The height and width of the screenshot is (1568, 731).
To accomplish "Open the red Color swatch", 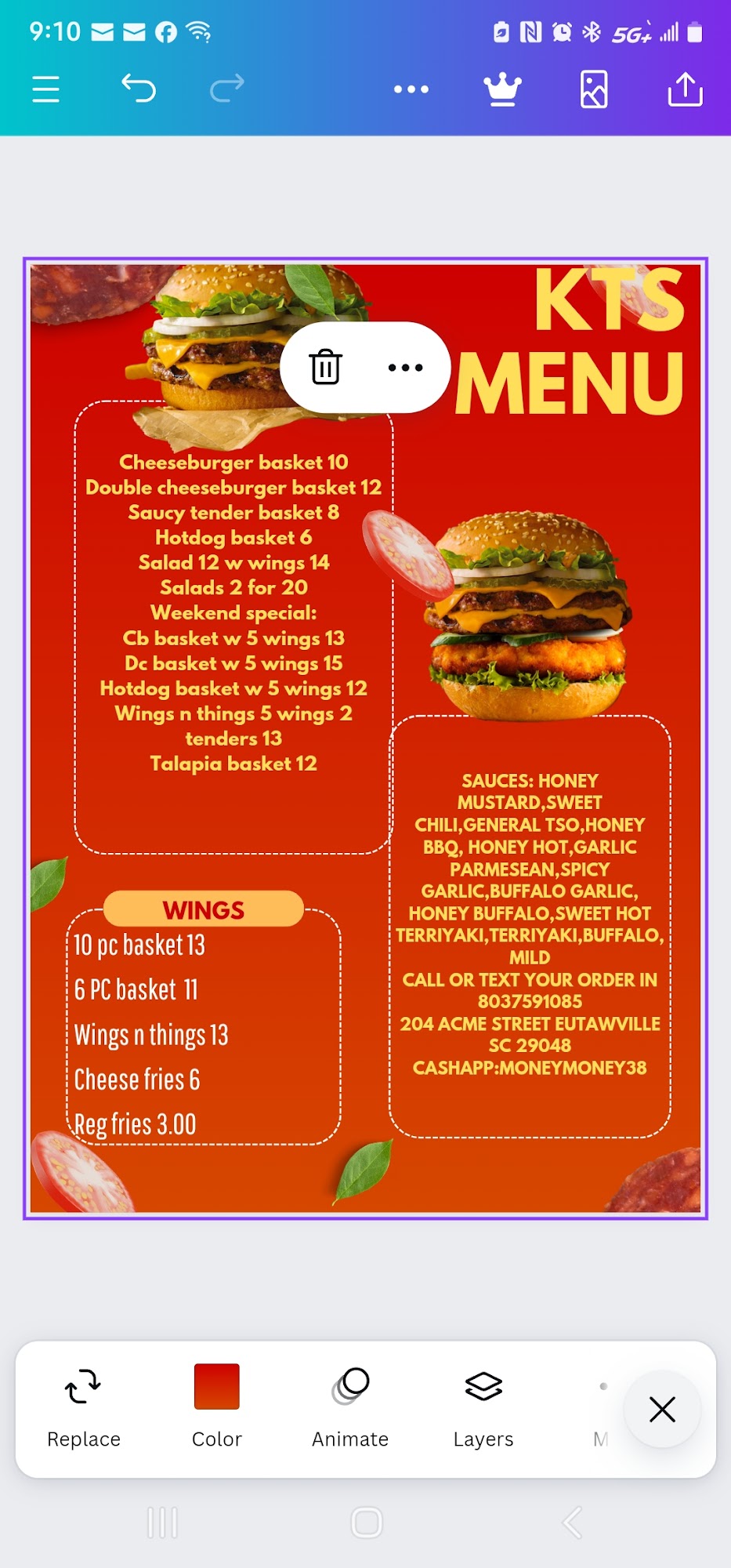I will pos(217,1387).
